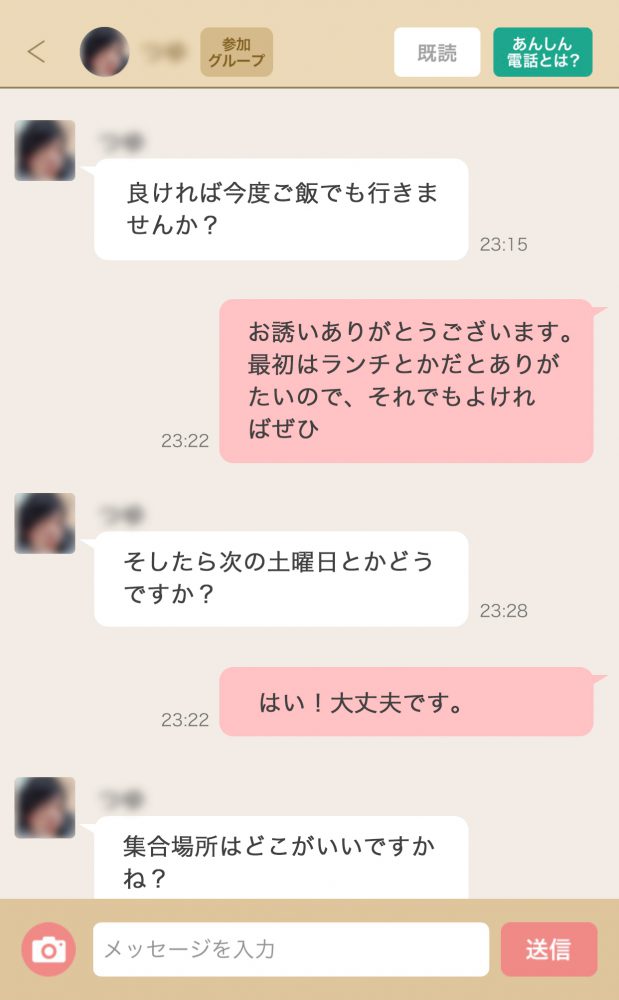Open sender avatar beside the 良ければ今度ご飯 message
Image resolution: width=619 pixels, height=1000 pixels.
[45, 150]
